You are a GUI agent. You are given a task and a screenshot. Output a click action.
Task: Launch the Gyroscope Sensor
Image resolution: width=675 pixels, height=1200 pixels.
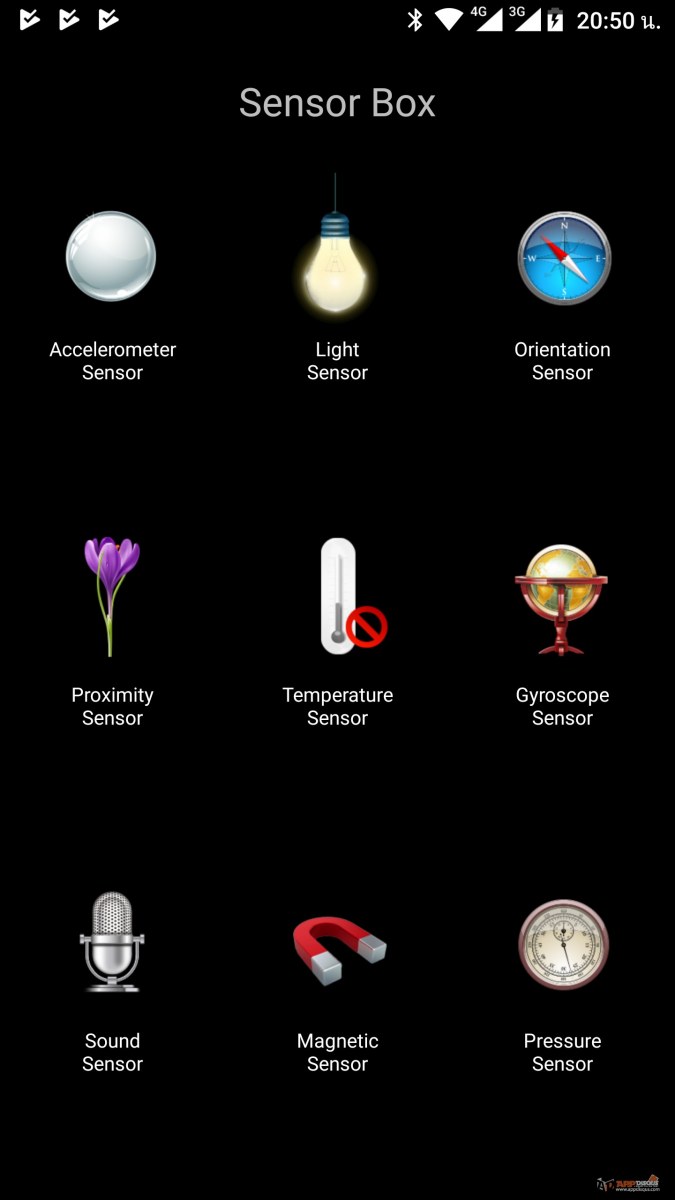(x=562, y=598)
